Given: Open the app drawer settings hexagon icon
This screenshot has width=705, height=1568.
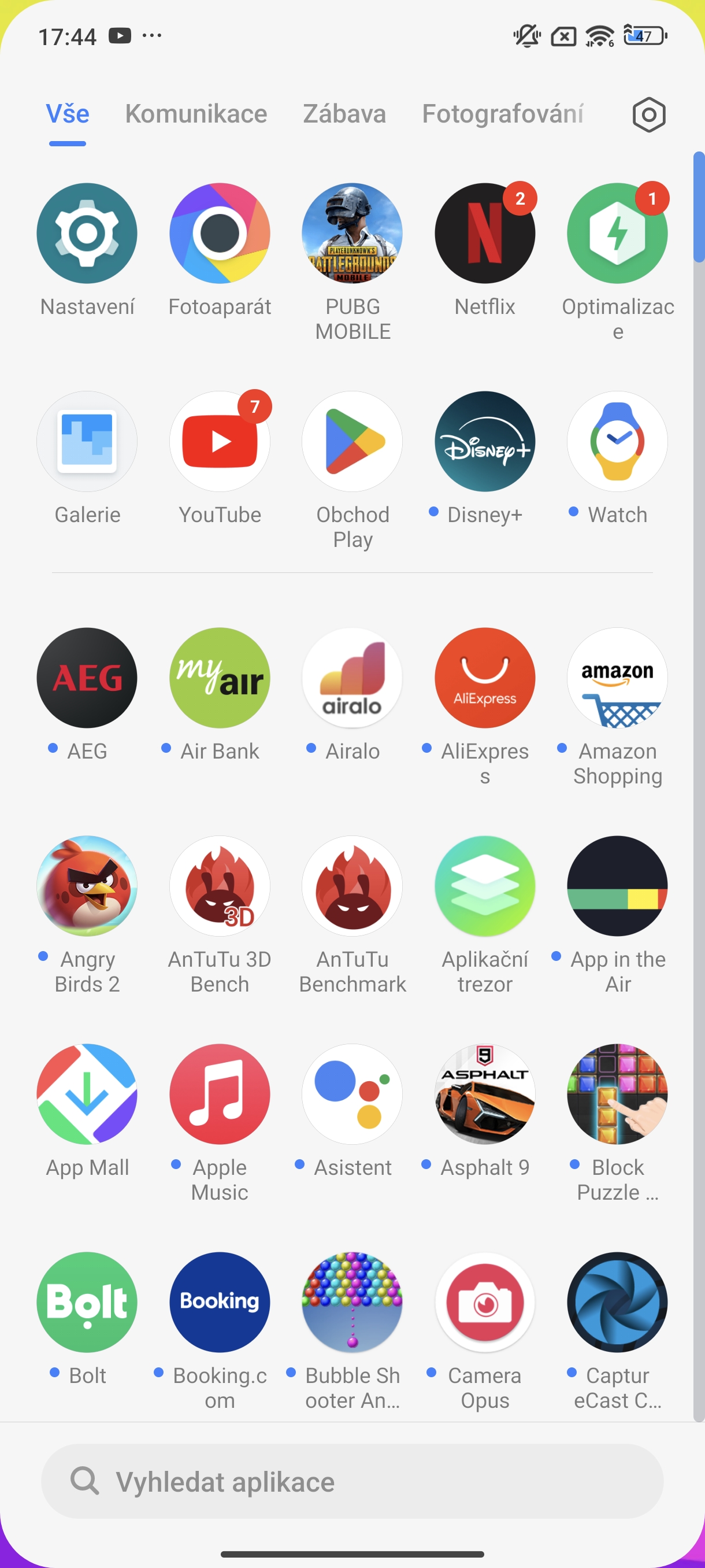Looking at the screenshot, I should [648, 114].
